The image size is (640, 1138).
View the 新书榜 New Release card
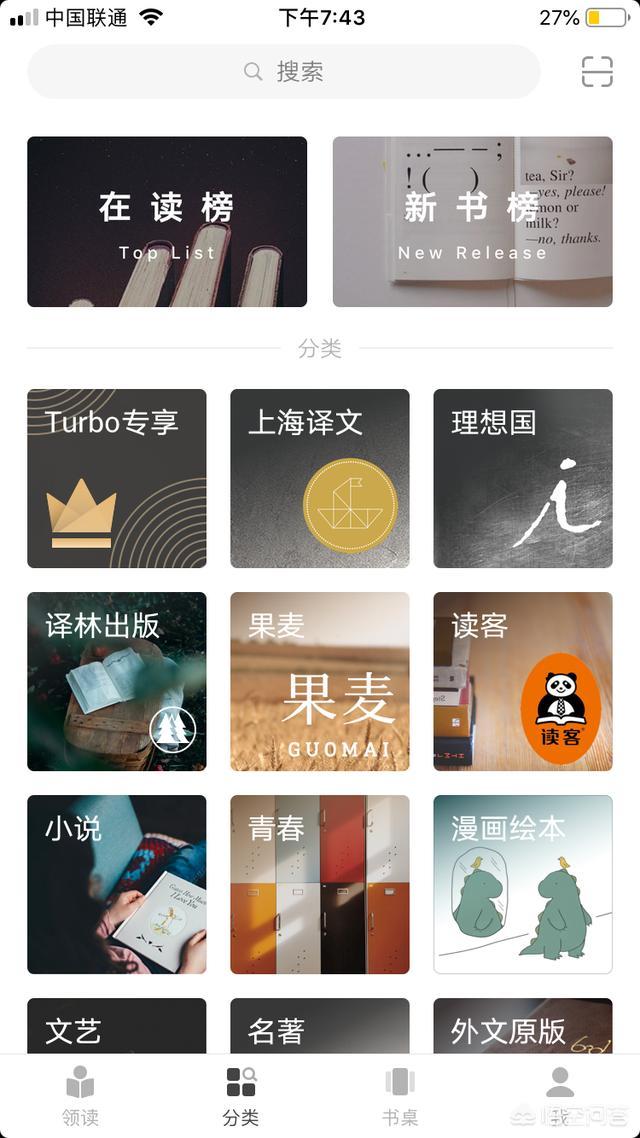(x=472, y=221)
